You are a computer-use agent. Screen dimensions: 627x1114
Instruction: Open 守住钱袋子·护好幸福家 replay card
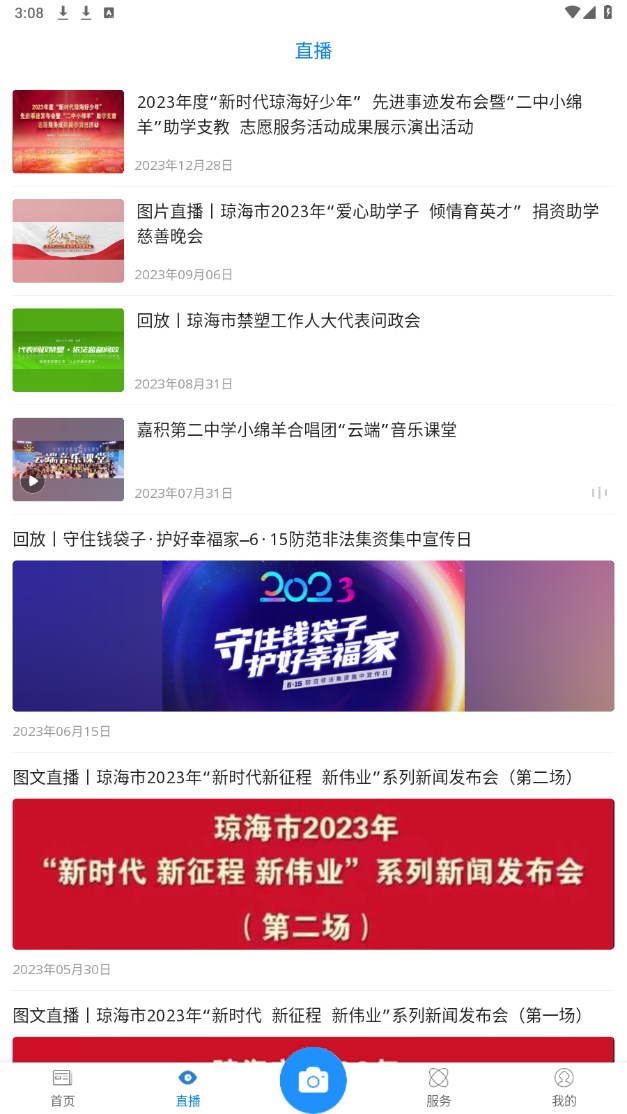[313, 635]
